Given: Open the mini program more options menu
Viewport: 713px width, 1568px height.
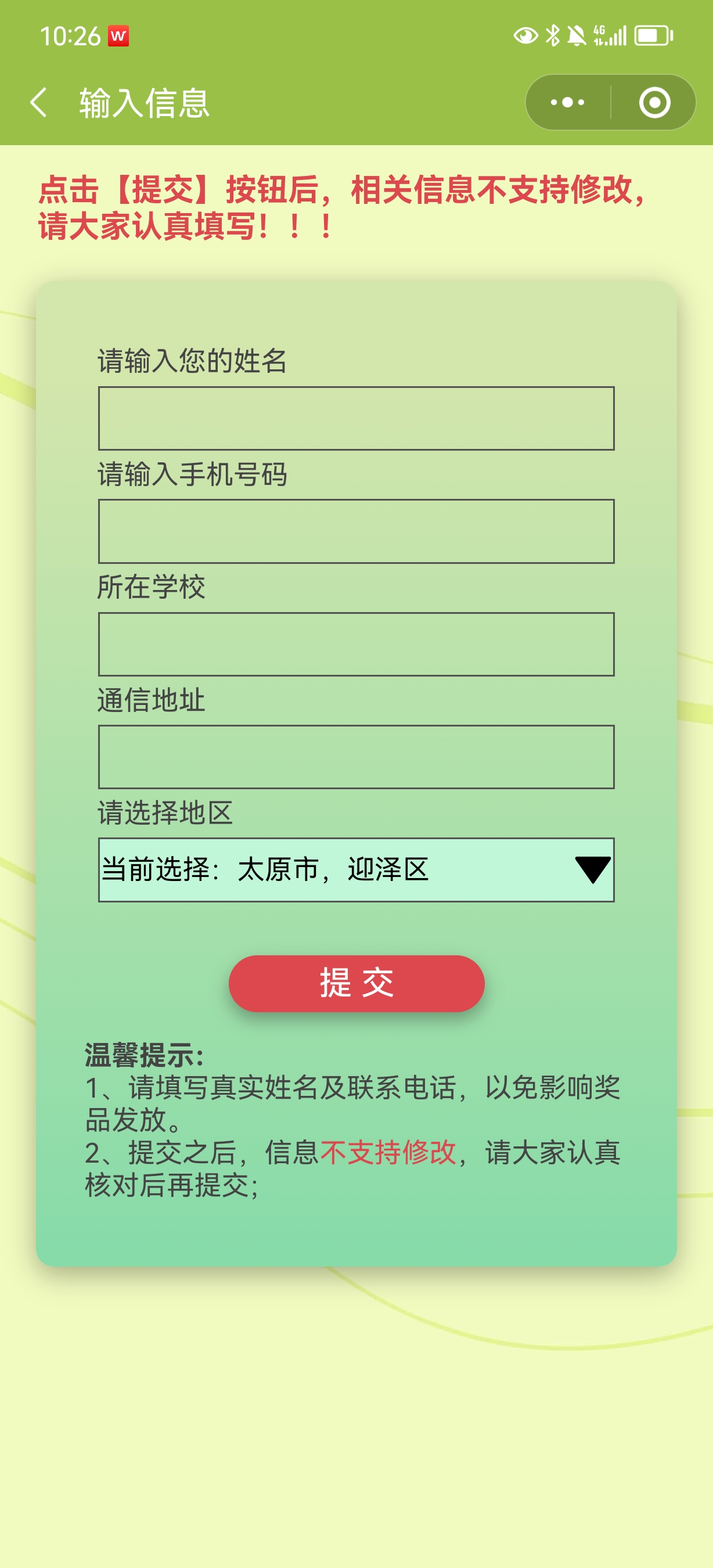Looking at the screenshot, I should [x=567, y=102].
